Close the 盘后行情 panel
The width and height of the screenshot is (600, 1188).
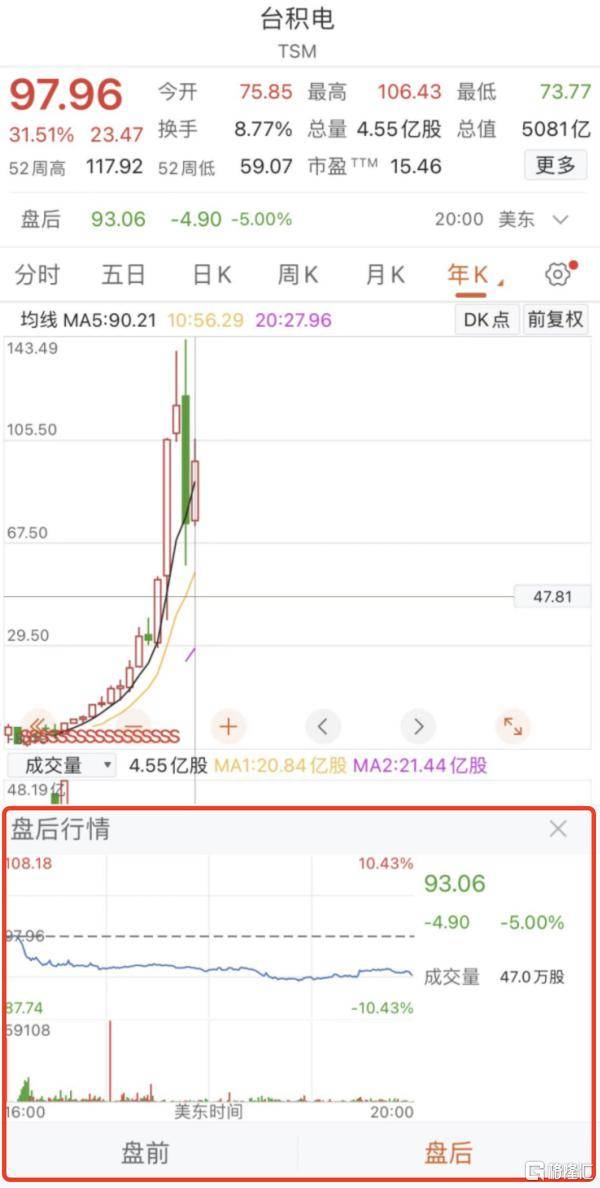point(558,828)
